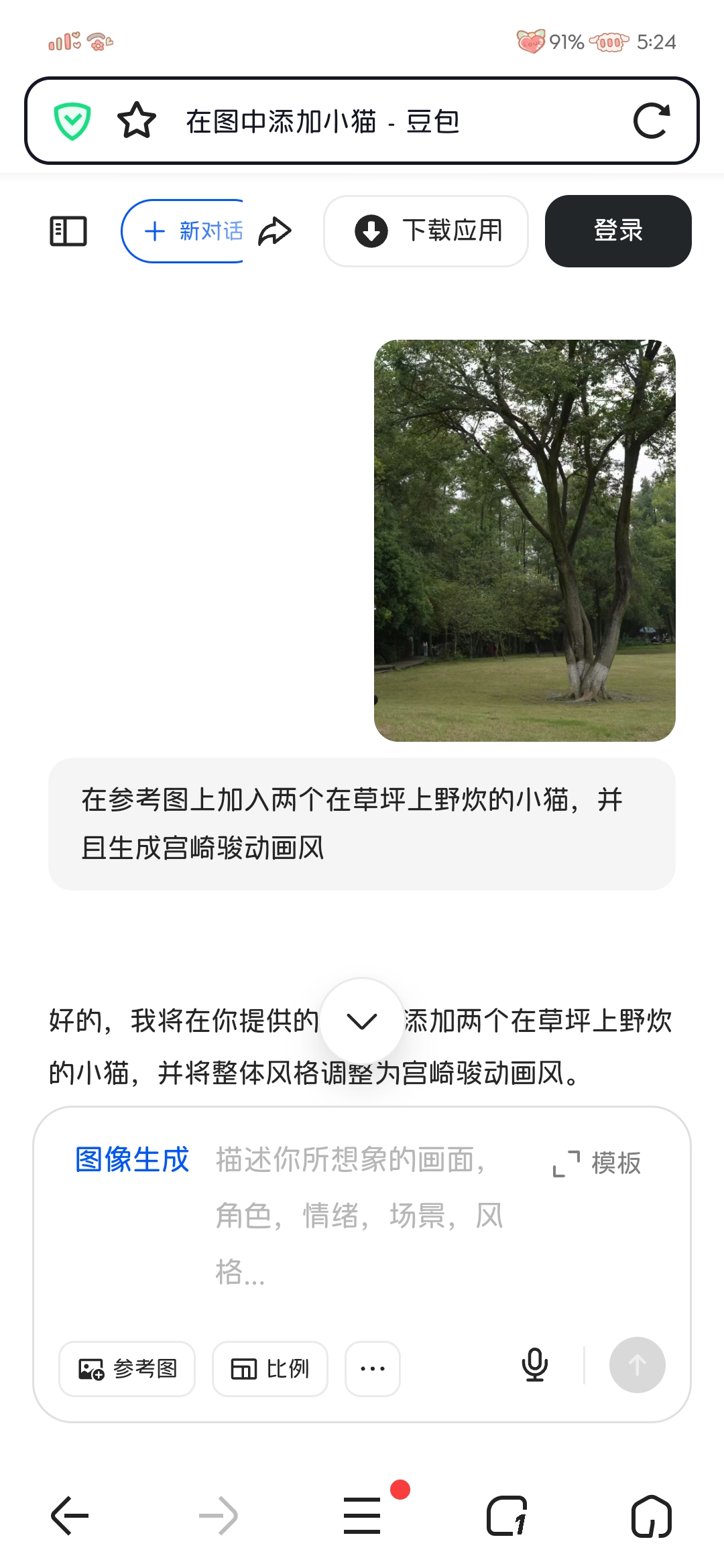Open the uploaded tree photo
This screenshot has width=724, height=1568.
(525, 541)
